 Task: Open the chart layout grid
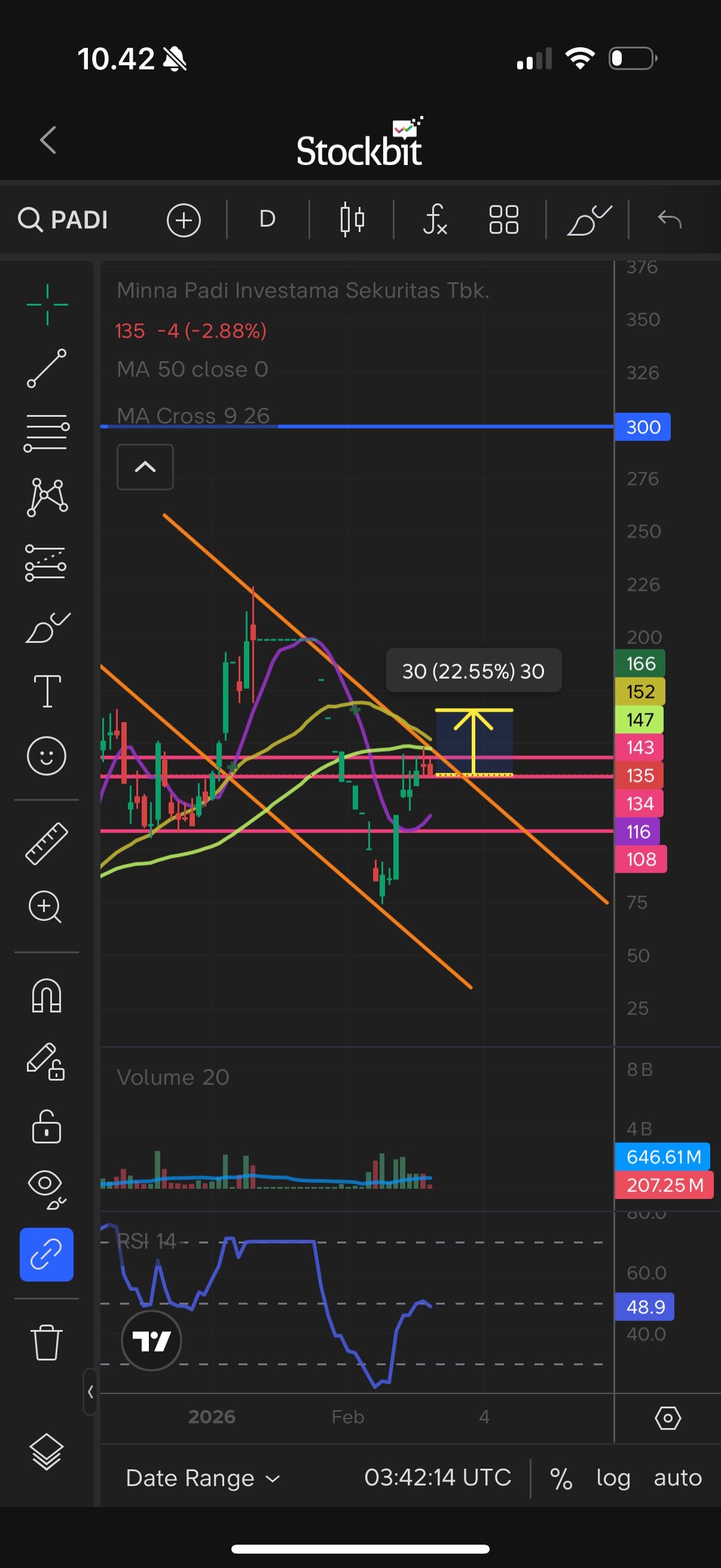tap(504, 219)
